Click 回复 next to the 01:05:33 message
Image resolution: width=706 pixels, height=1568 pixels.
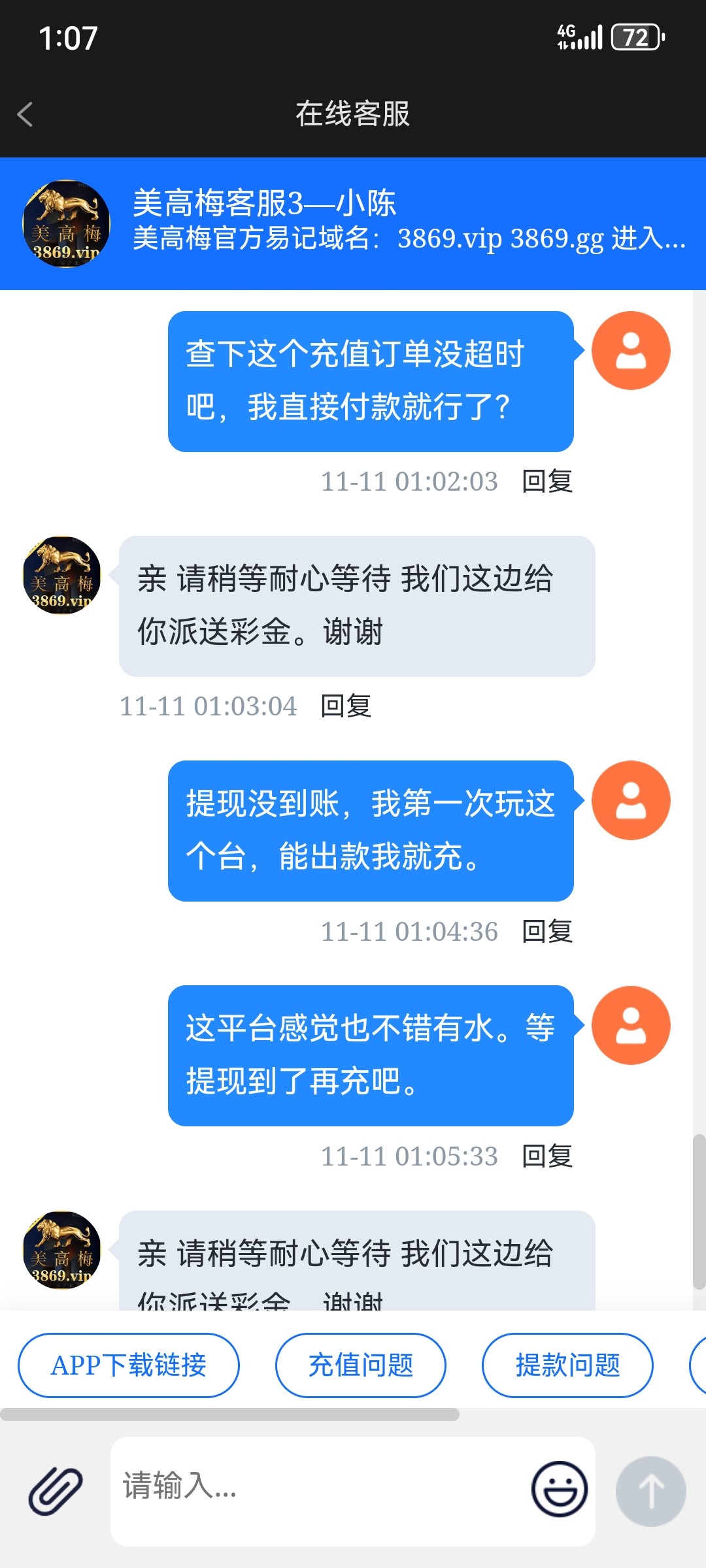pos(546,1156)
